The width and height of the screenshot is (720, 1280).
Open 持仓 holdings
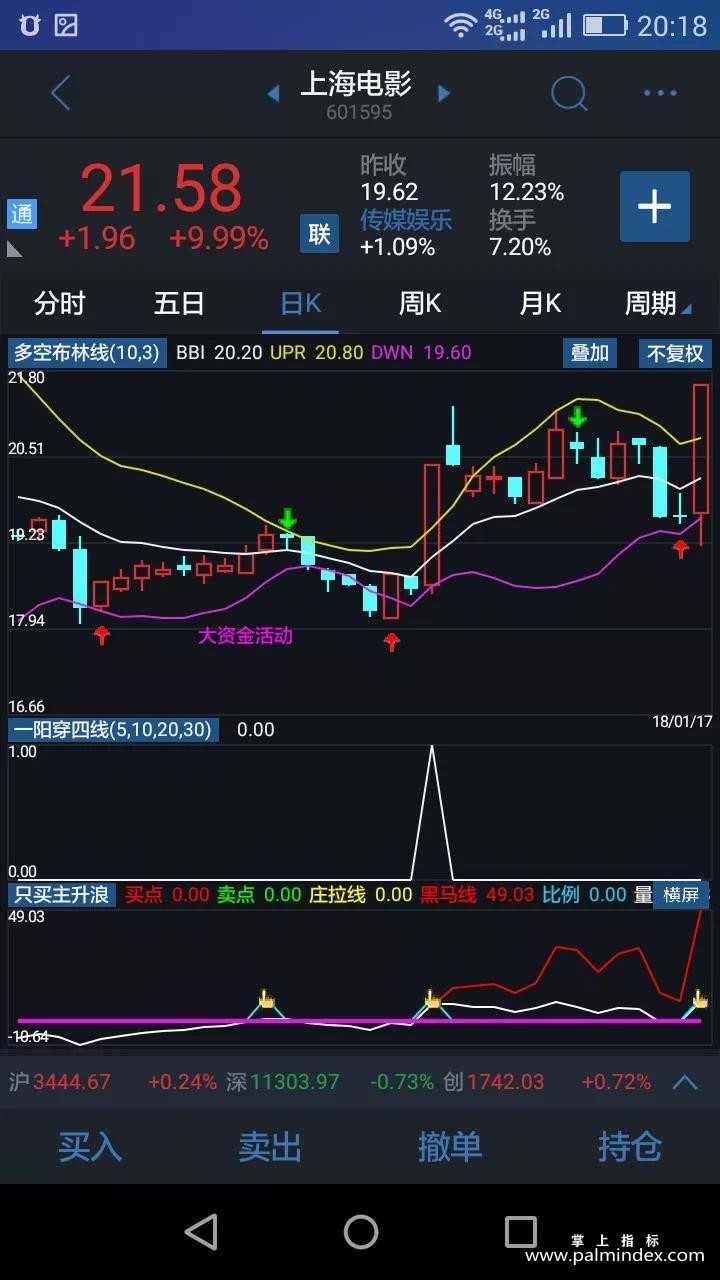click(630, 1146)
